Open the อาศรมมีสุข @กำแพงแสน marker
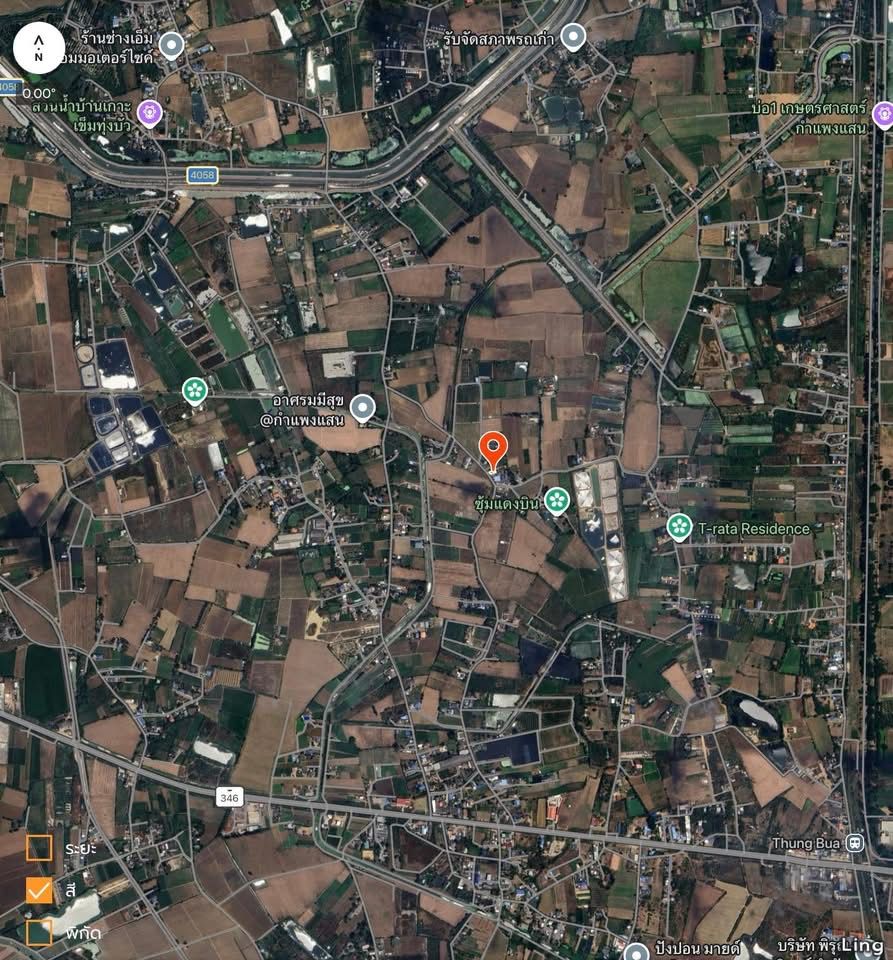Image resolution: width=893 pixels, height=960 pixels. (x=363, y=407)
